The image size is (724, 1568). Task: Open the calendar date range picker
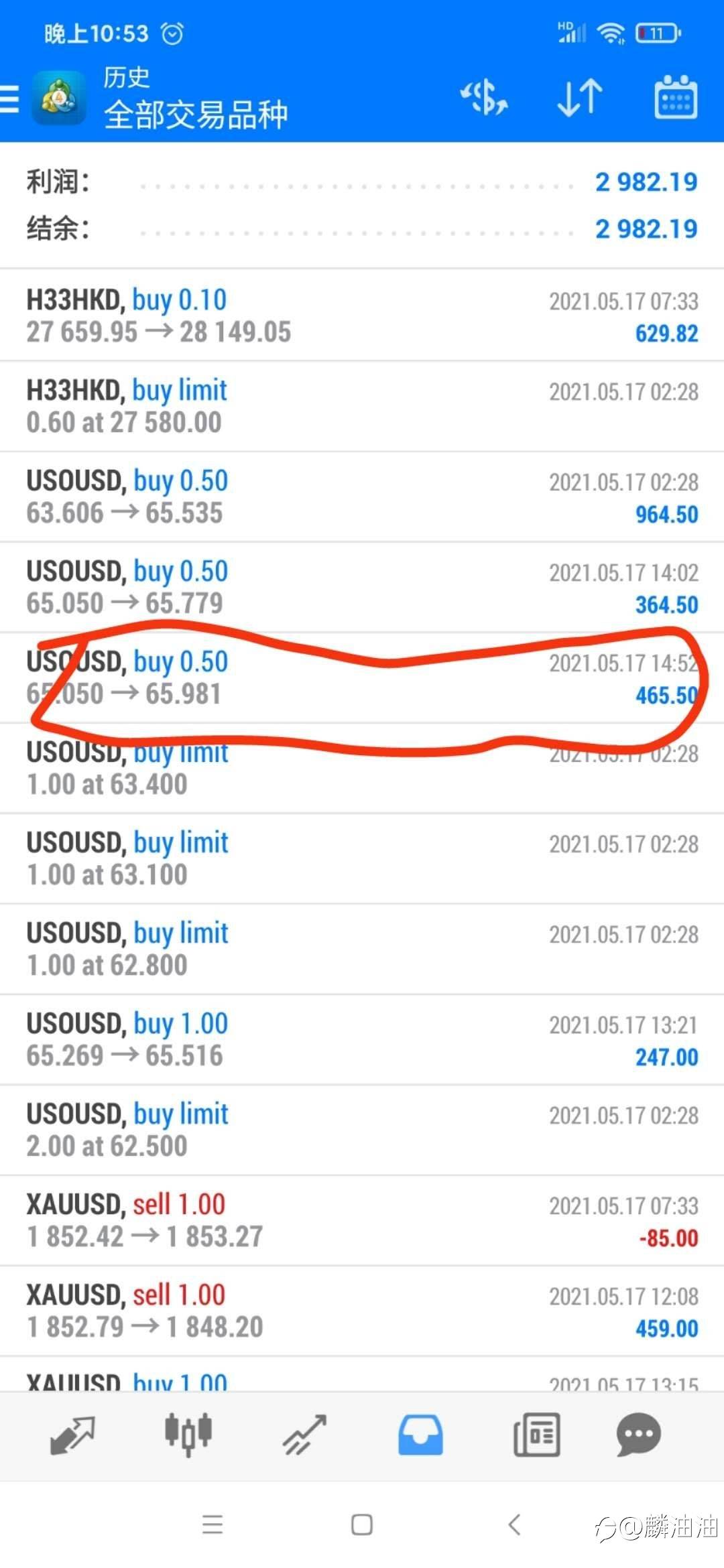point(675,98)
